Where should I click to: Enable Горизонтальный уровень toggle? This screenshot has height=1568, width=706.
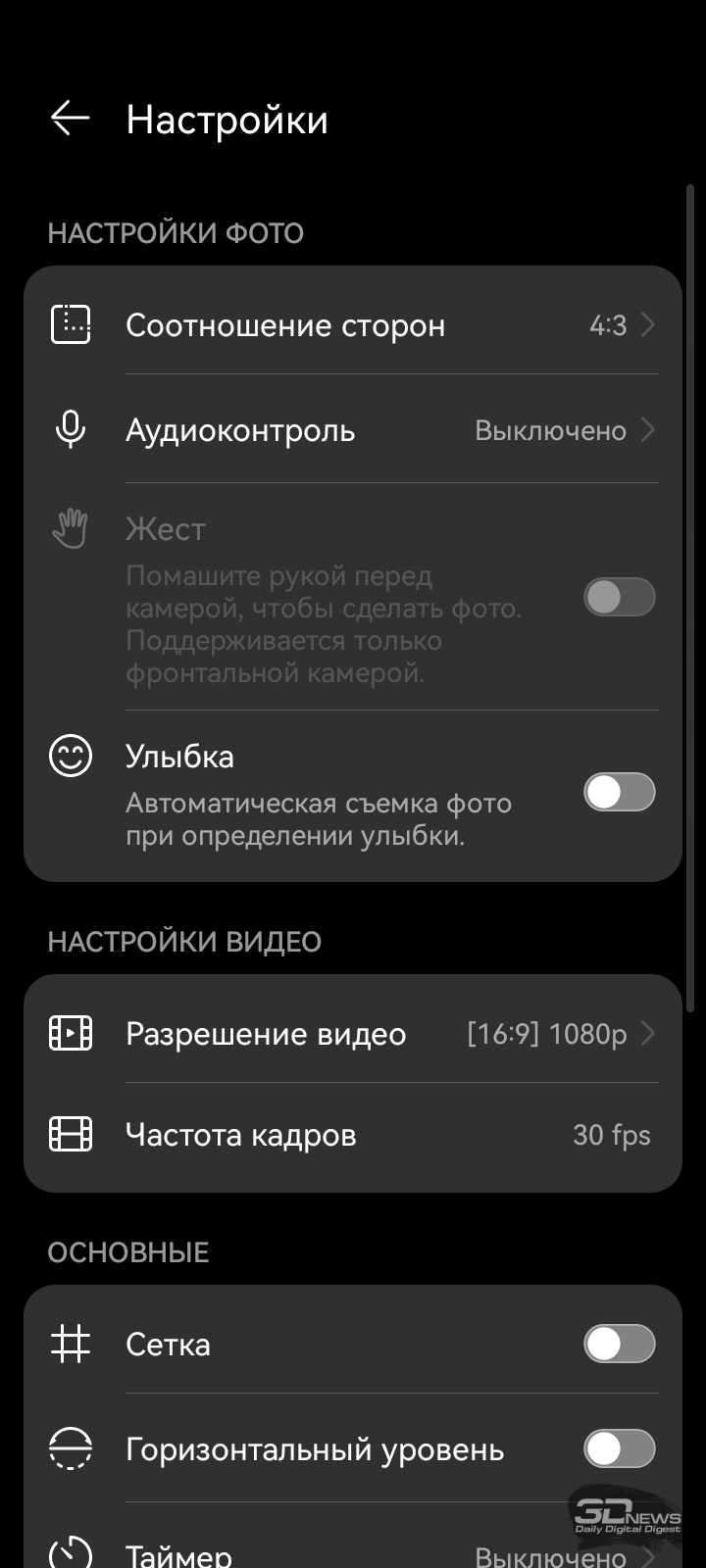(619, 1448)
